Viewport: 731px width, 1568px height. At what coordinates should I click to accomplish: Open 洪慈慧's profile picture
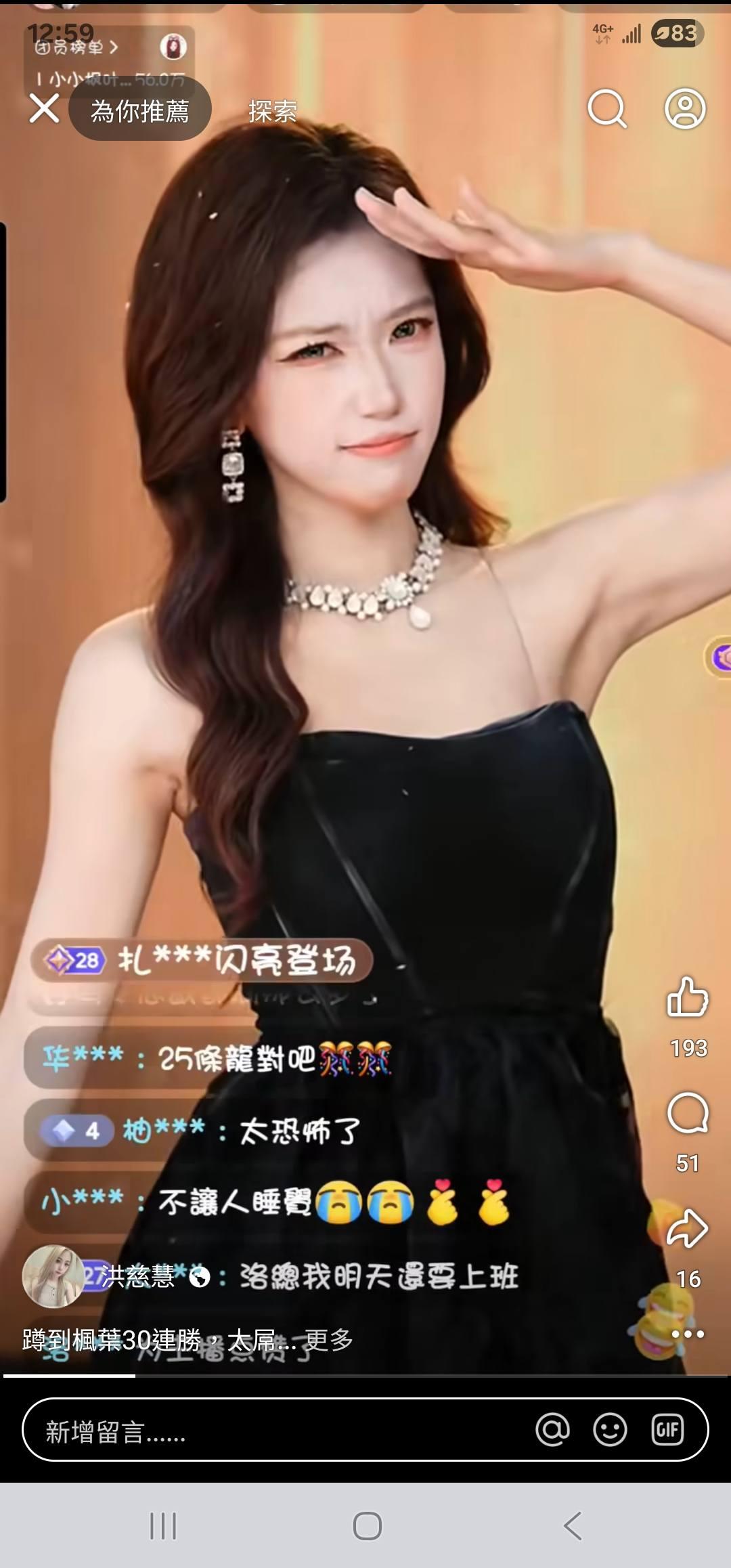tap(53, 1276)
